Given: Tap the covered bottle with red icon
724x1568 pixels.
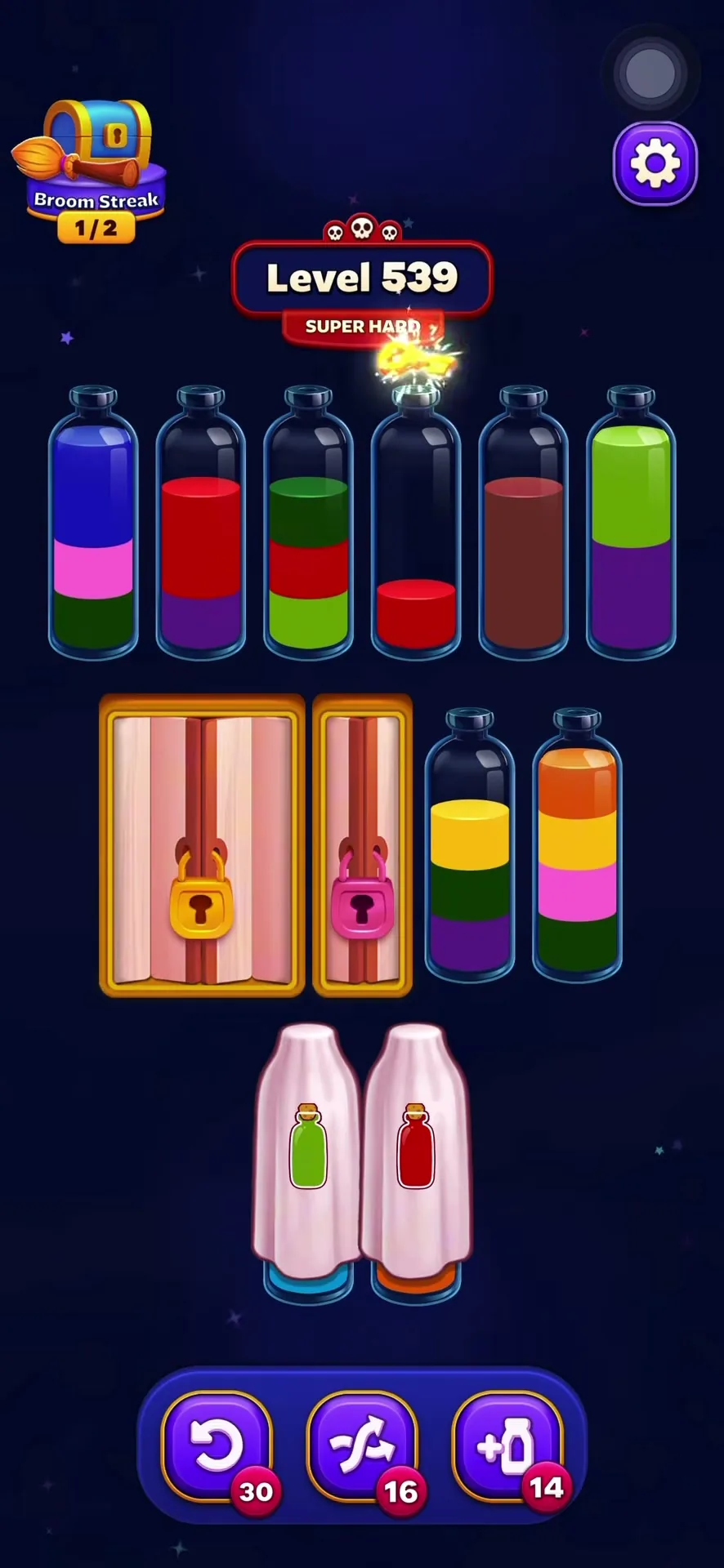Looking at the screenshot, I should point(416,1160).
